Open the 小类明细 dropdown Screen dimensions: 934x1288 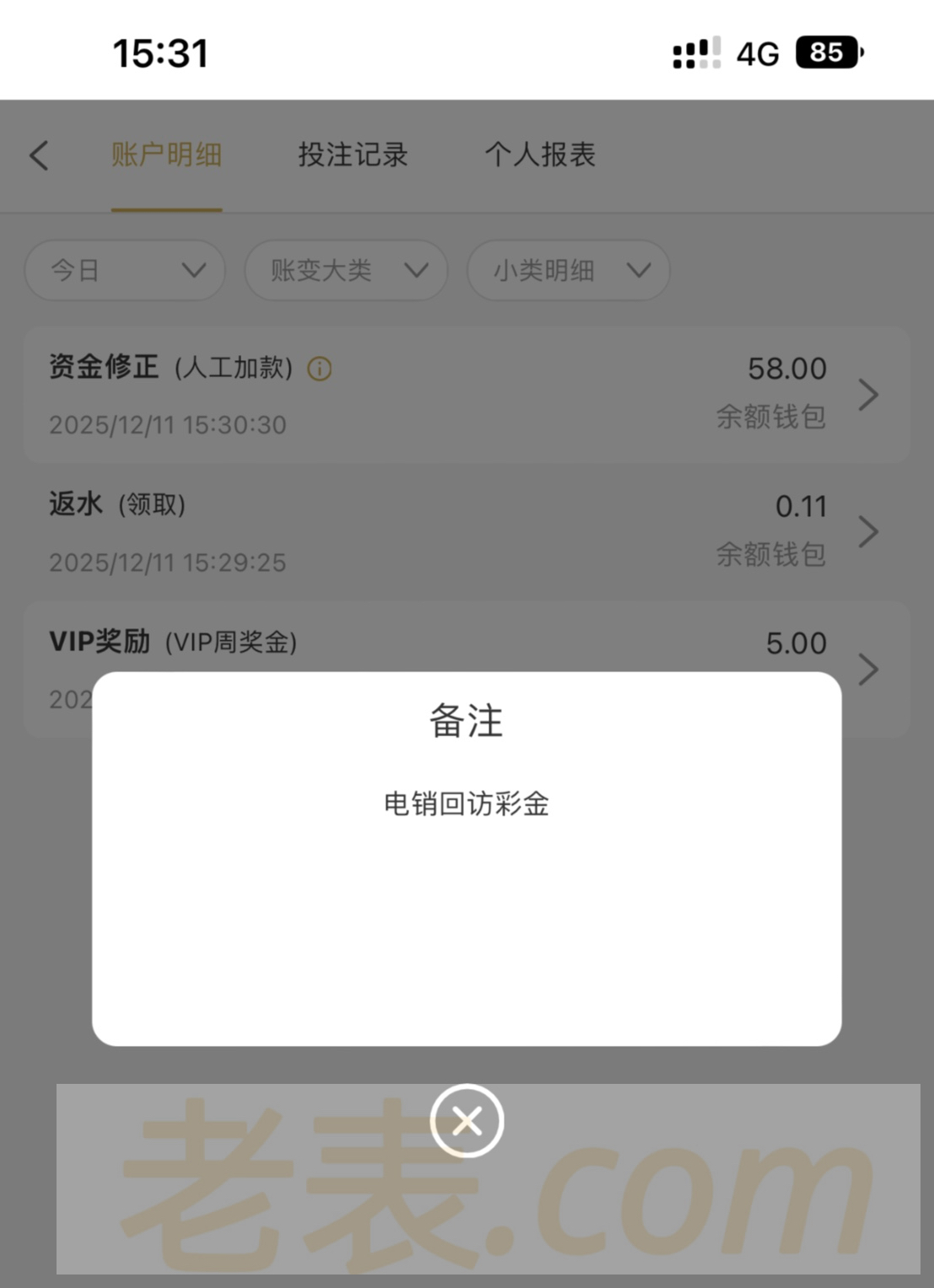[569, 271]
